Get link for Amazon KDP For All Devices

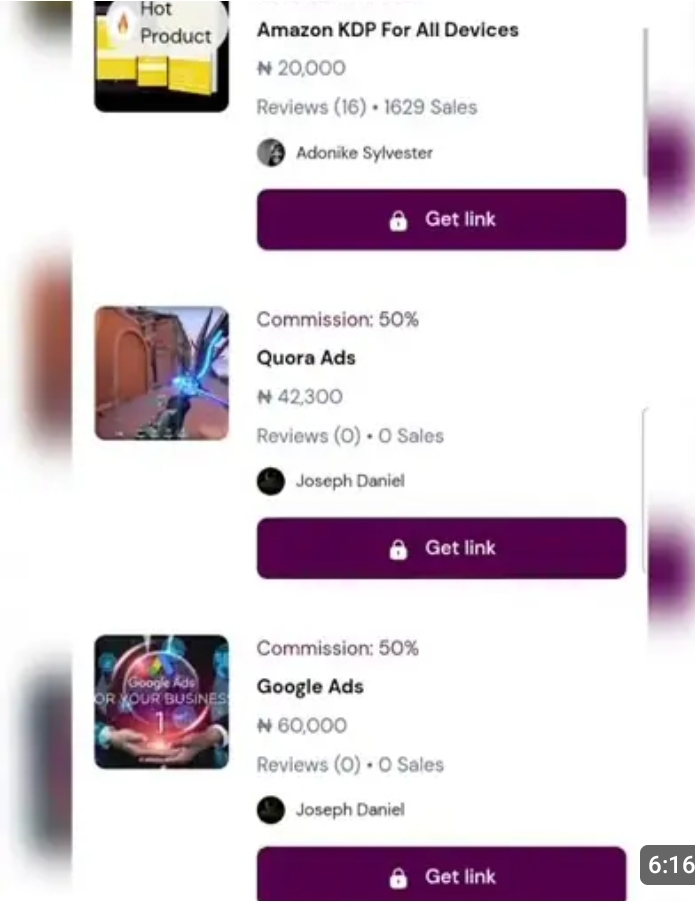[441, 220]
